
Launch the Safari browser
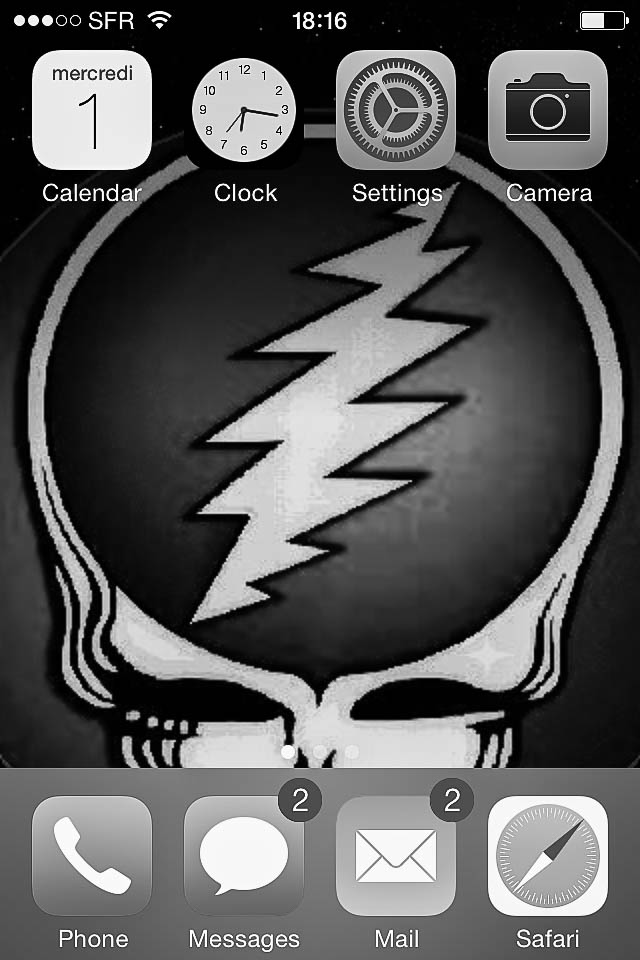pyautogui.click(x=548, y=856)
